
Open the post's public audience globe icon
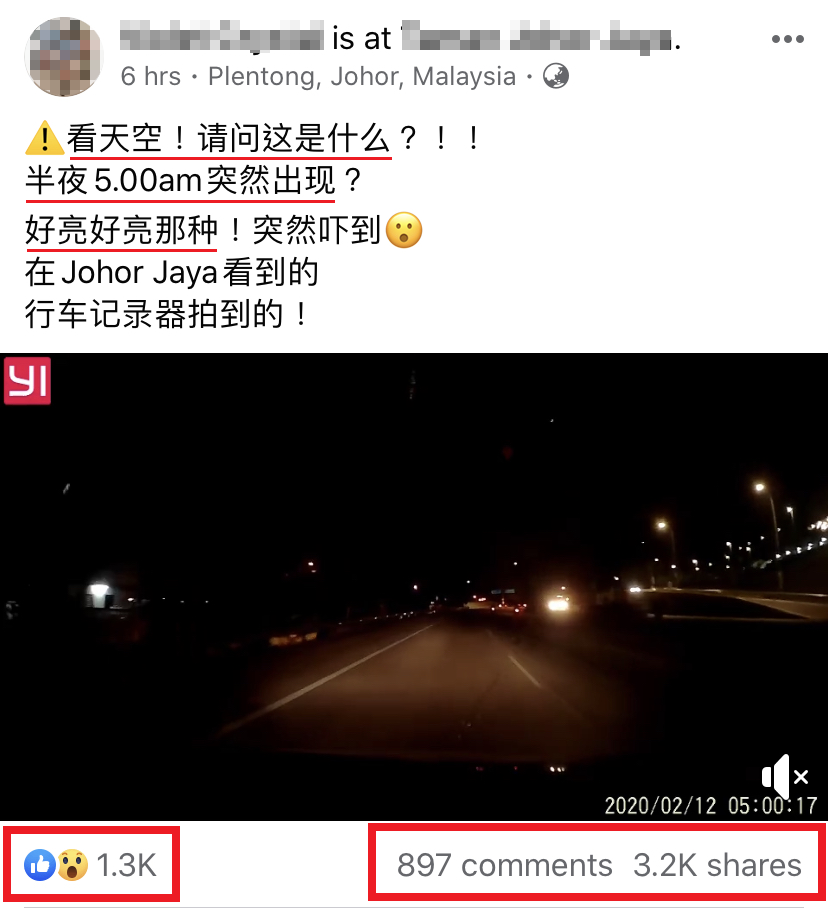click(555, 76)
